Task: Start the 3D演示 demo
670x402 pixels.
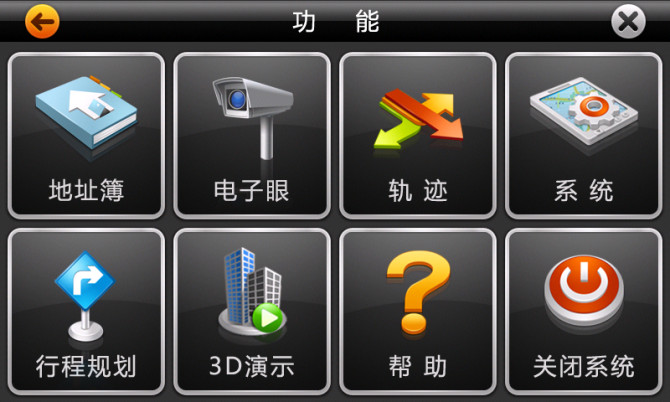Action: 252,311
